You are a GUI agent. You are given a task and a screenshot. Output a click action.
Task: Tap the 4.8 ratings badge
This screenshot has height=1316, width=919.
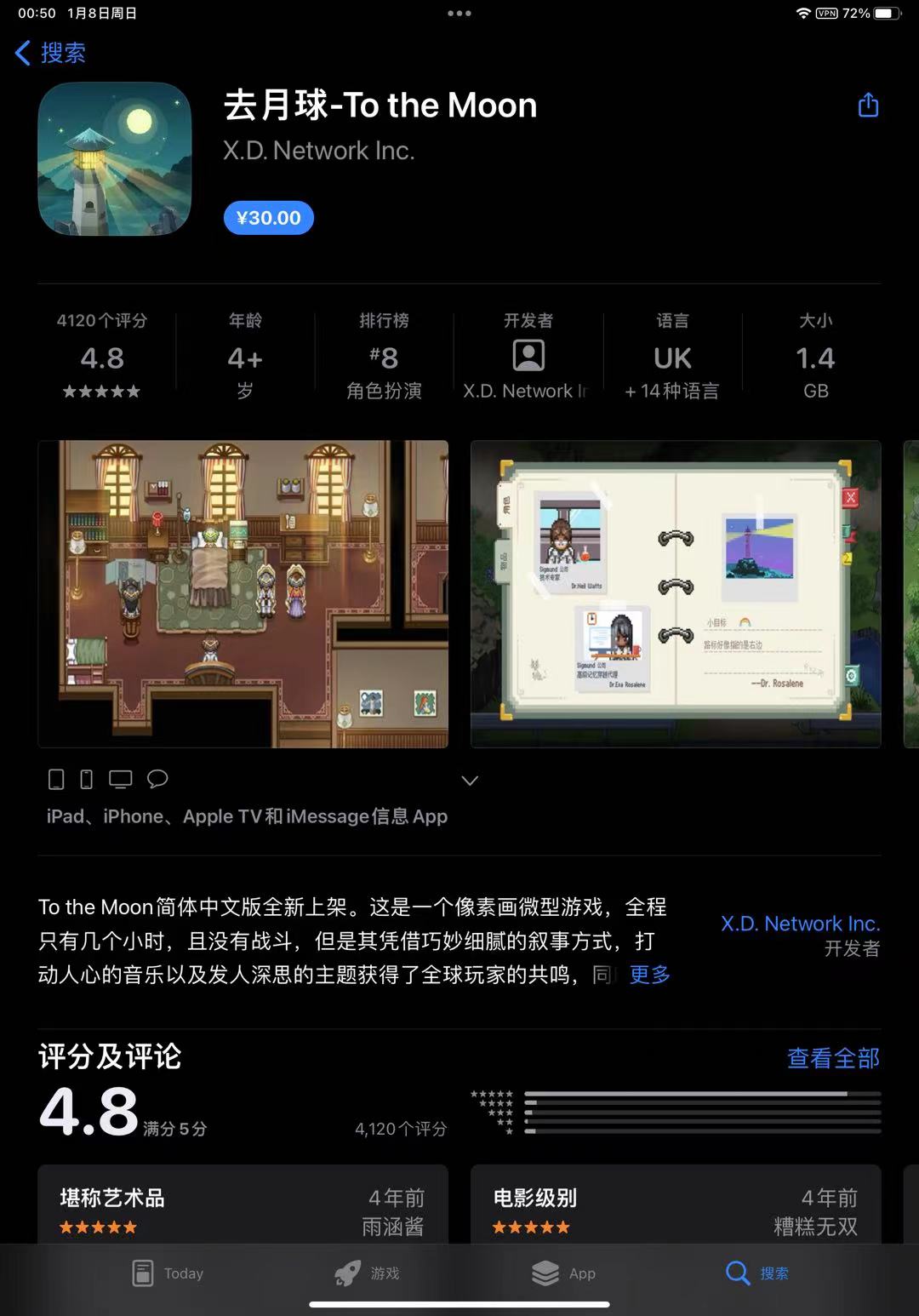pos(102,358)
